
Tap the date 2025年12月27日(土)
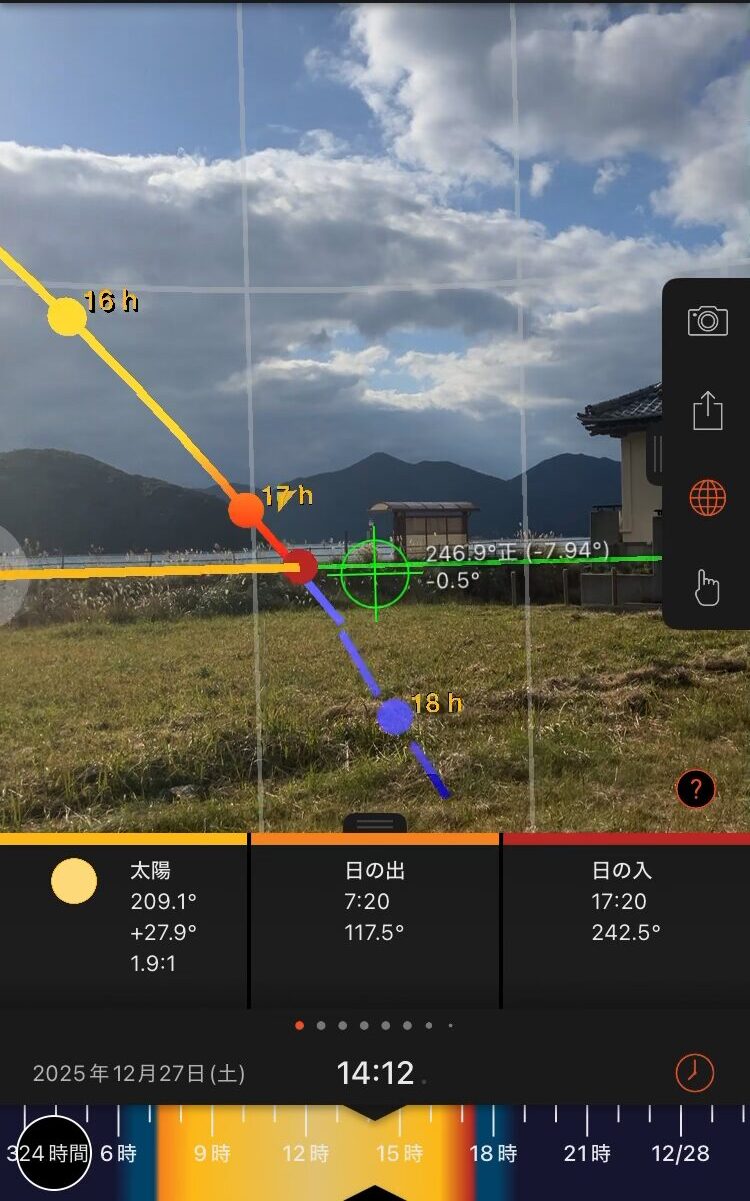pyautogui.click(x=139, y=1074)
